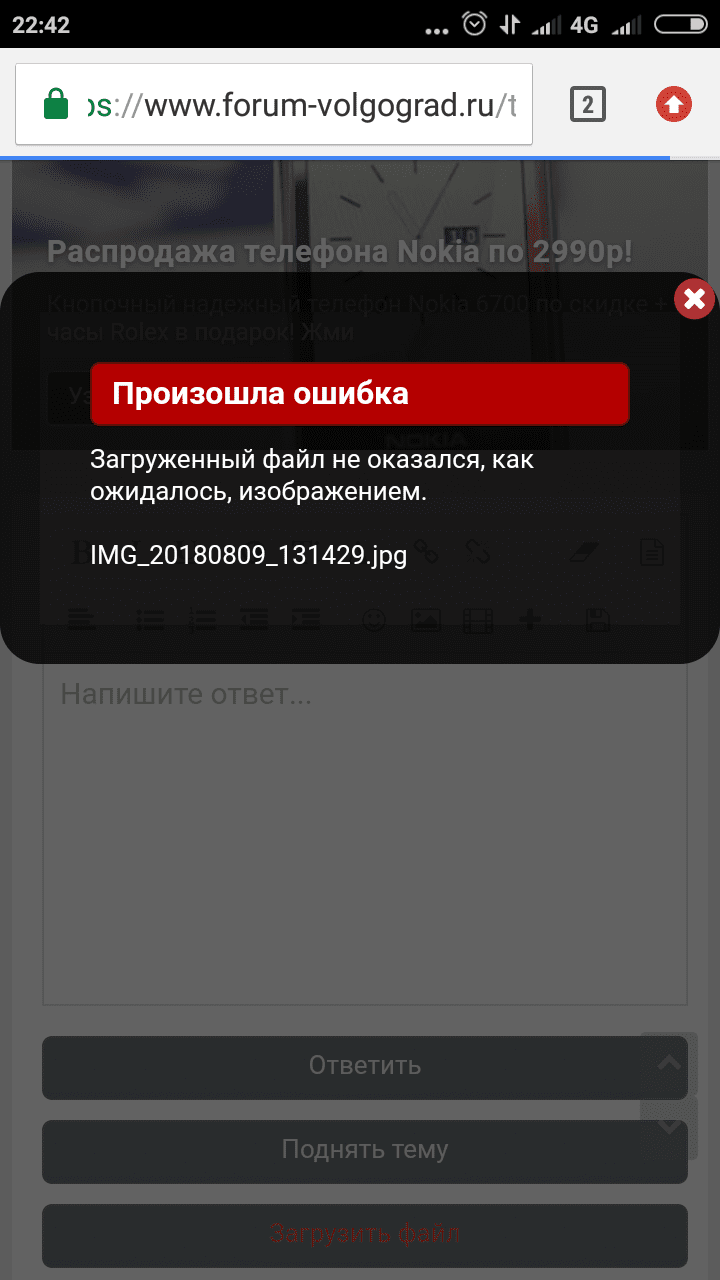This screenshot has height=1280, width=720.
Task: Tap the Ответить button
Action: tap(364, 1066)
